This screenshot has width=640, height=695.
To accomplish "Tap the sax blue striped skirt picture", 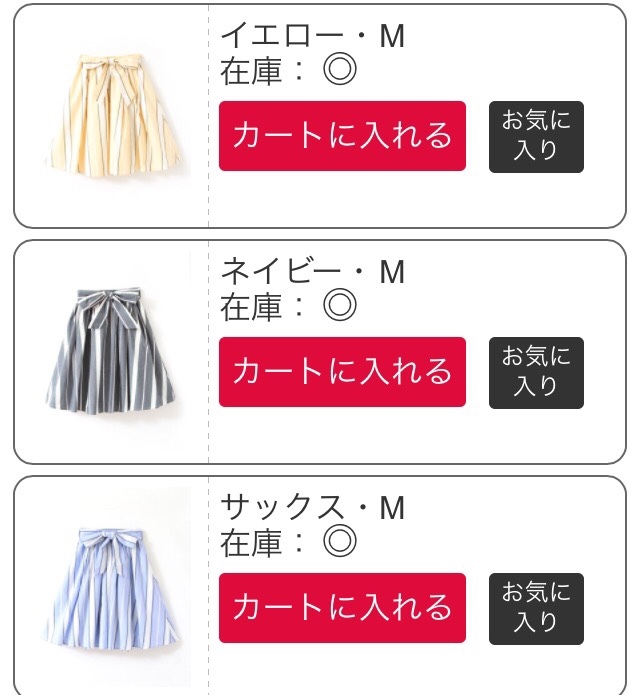I will click(x=116, y=586).
